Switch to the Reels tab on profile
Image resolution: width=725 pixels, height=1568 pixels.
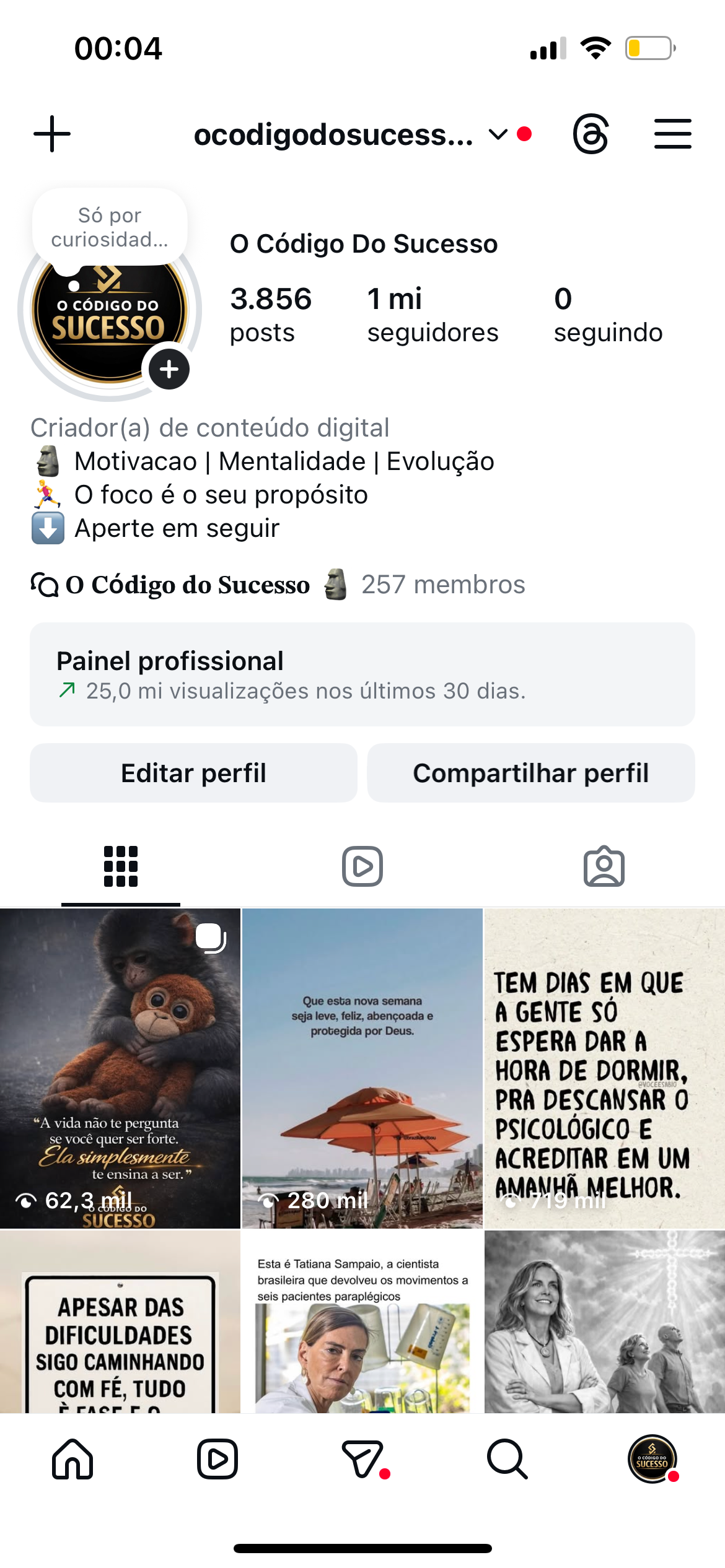(362, 866)
